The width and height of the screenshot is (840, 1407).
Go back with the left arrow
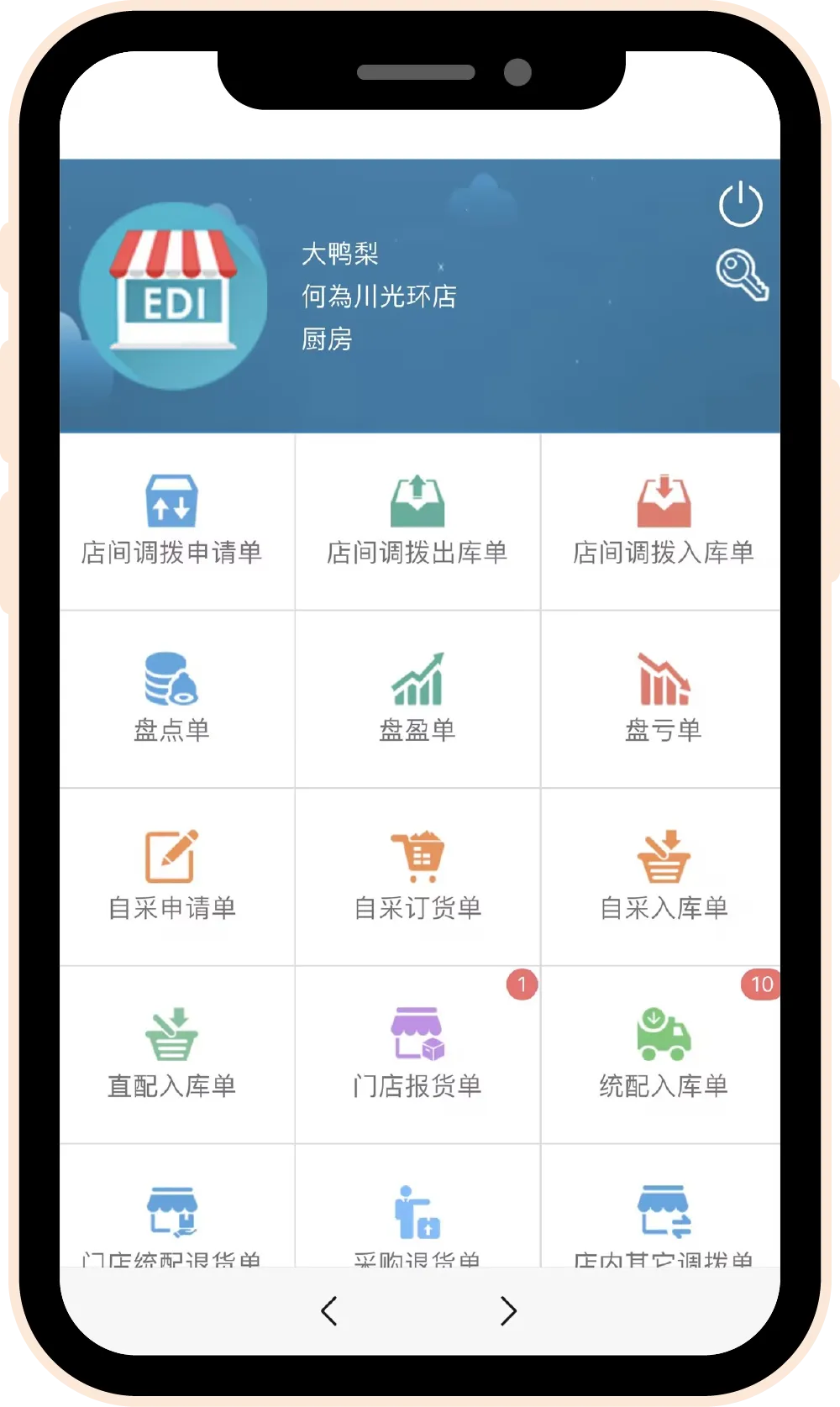pos(329,1310)
